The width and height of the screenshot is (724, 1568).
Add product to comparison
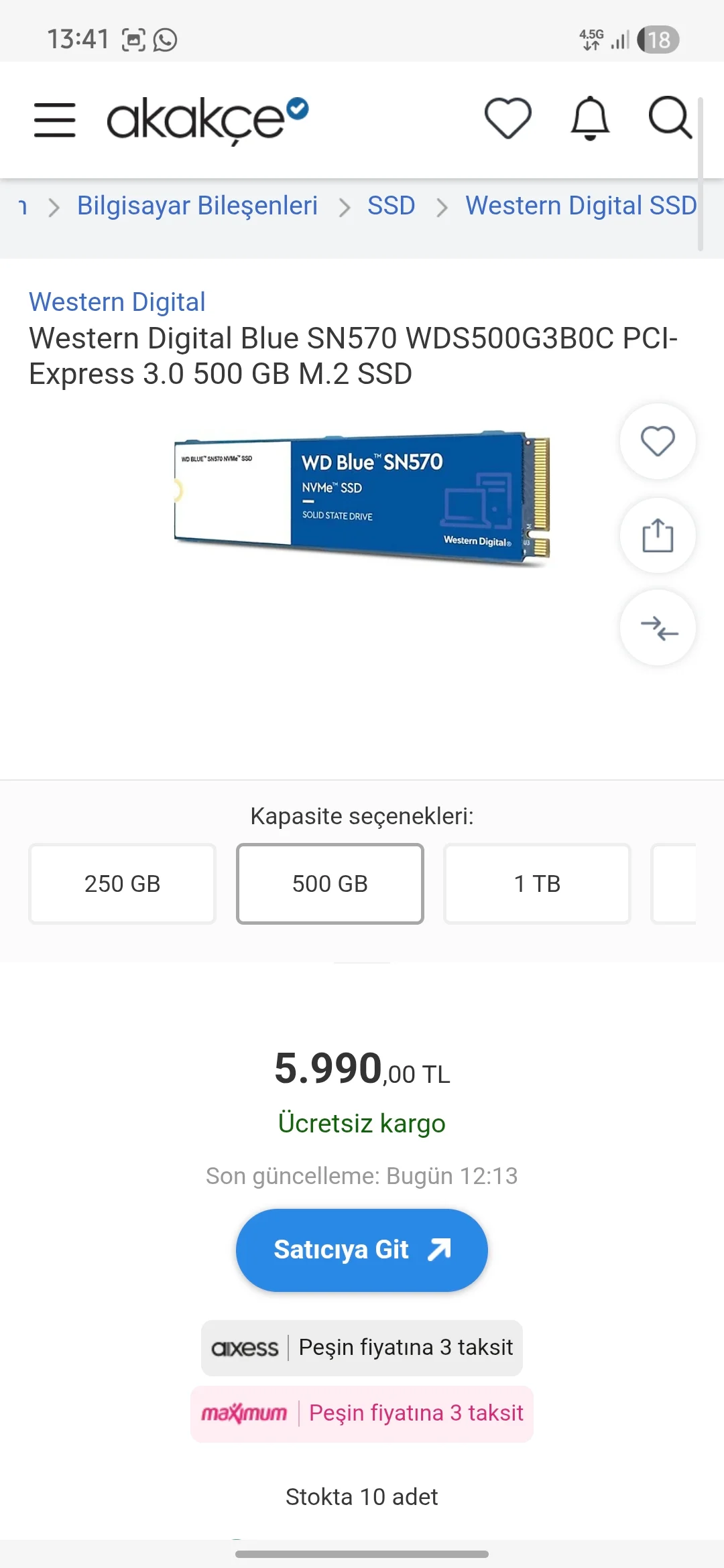[x=657, y=628]
